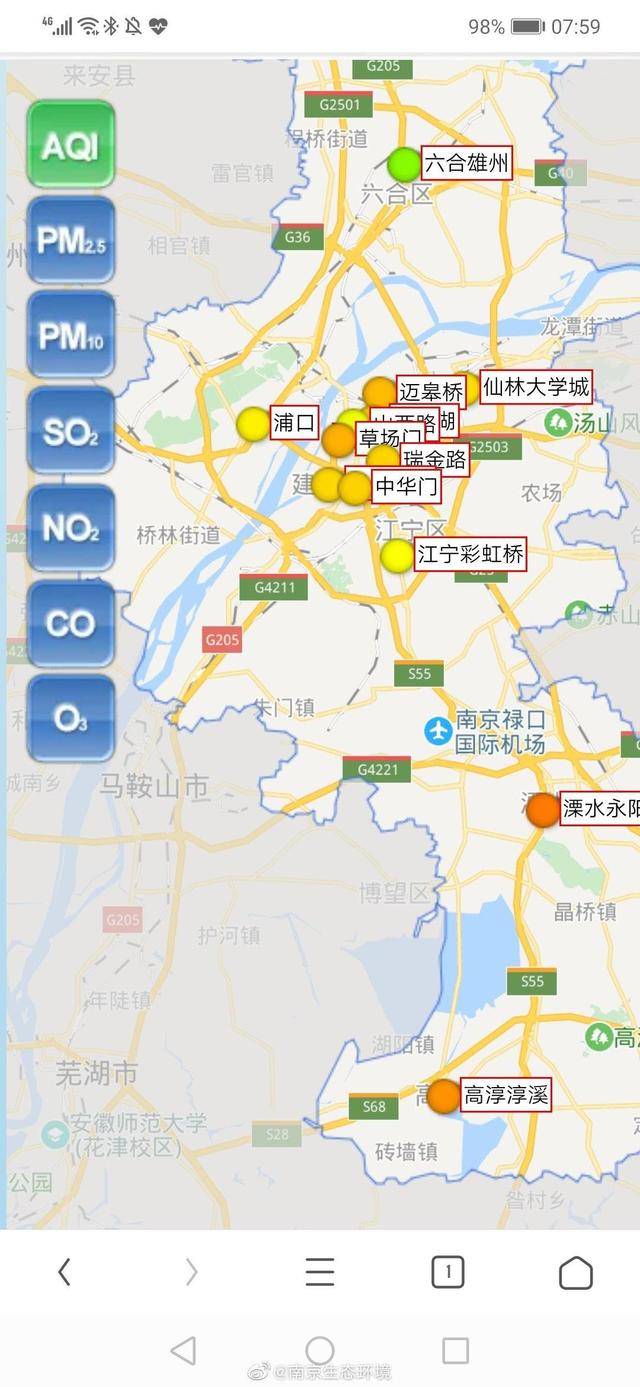The height and width of the screenshot is (1387, 640).
Task: Switch to NO2 readings
Action: pyautogui.click(x=71, y=527)
